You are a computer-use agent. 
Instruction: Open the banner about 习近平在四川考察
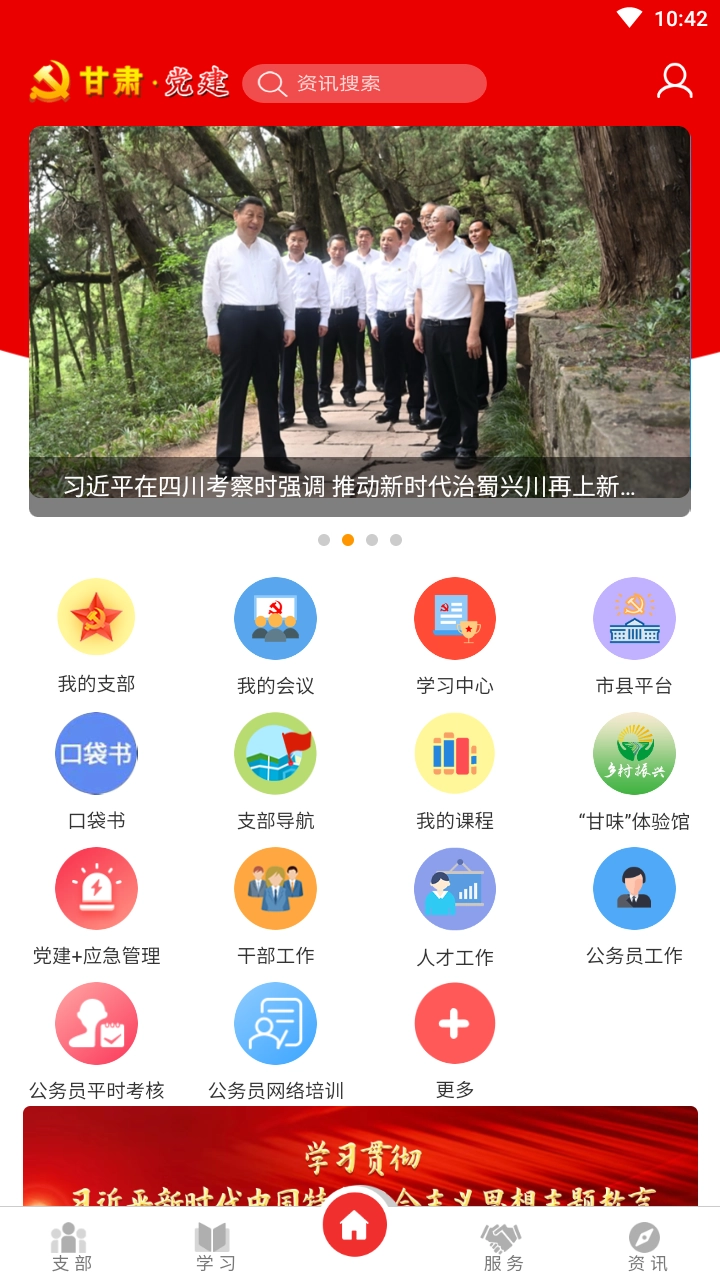click(359, 320)
